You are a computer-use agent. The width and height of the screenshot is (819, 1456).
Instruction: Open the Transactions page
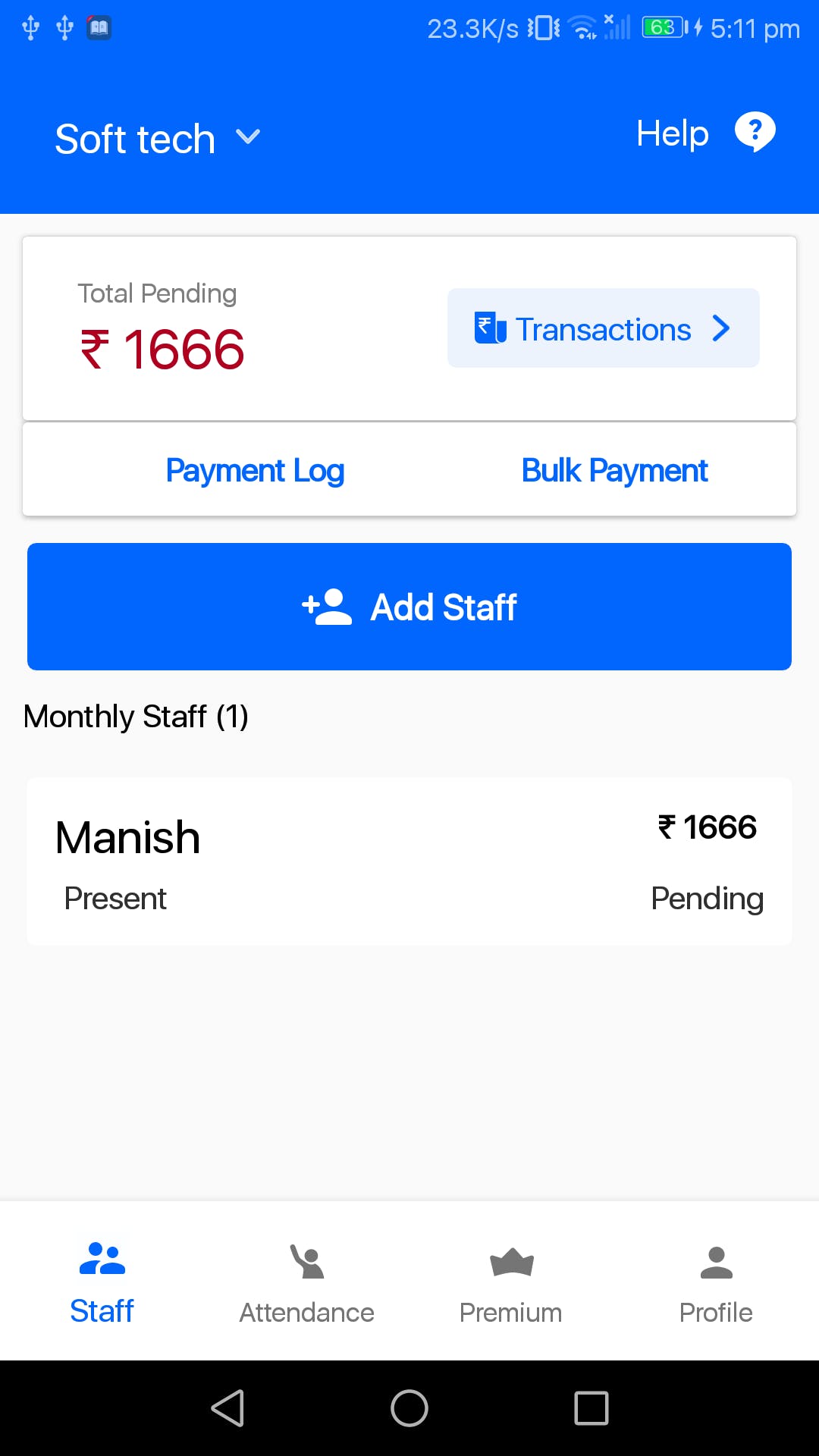[x=603, y=328]
